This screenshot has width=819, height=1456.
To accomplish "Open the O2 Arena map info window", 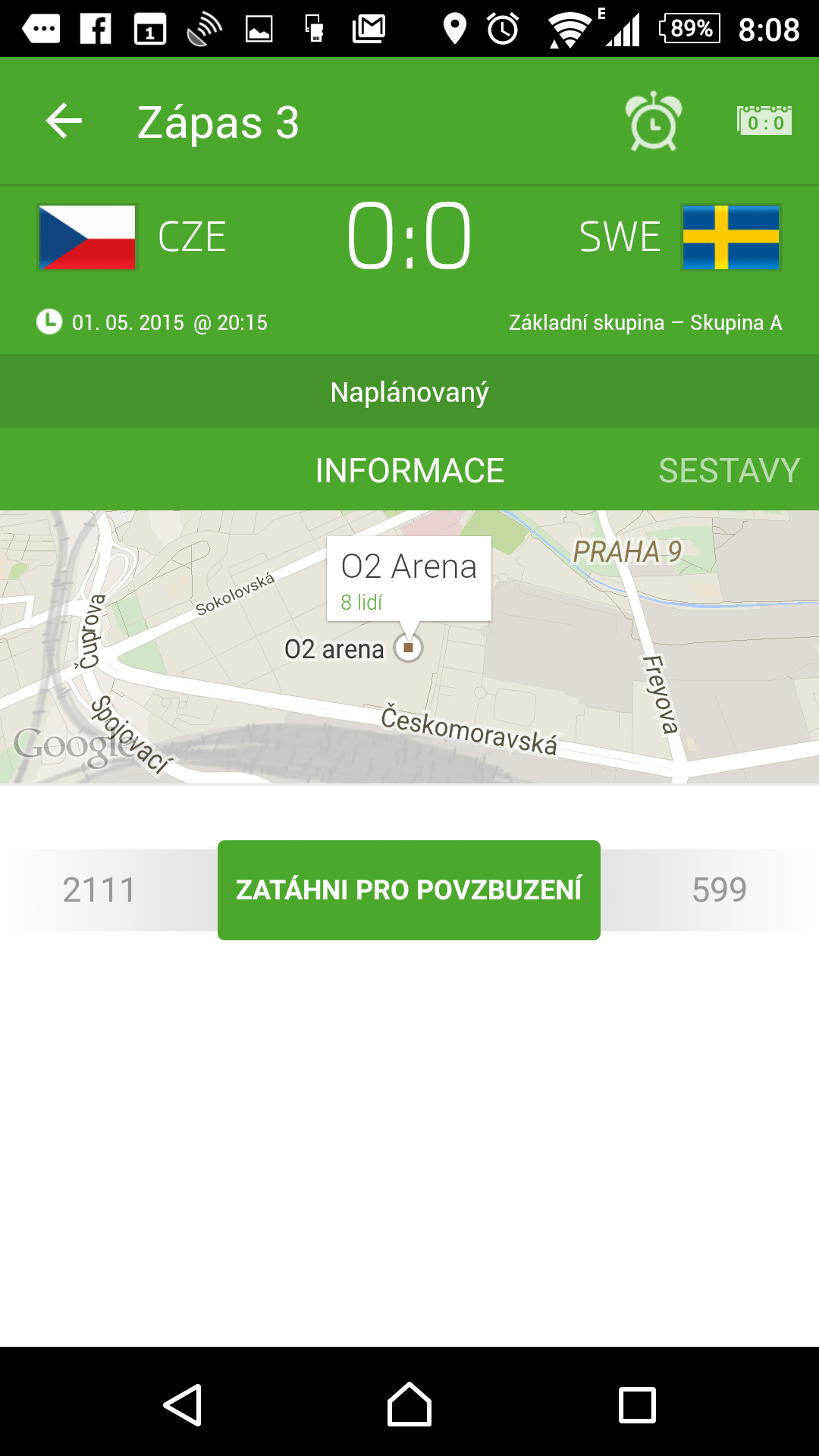I will pos(409,579).
